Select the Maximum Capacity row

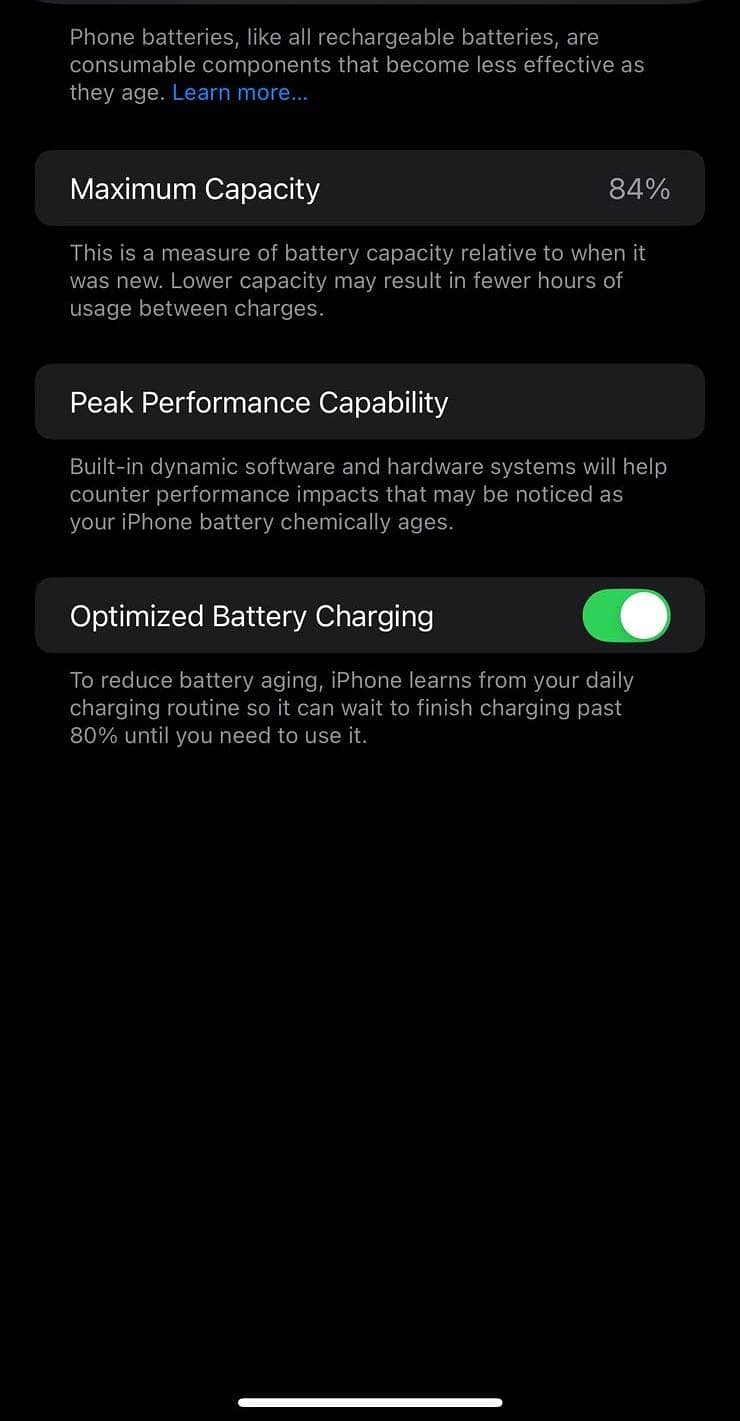click(x=370, y=188)
